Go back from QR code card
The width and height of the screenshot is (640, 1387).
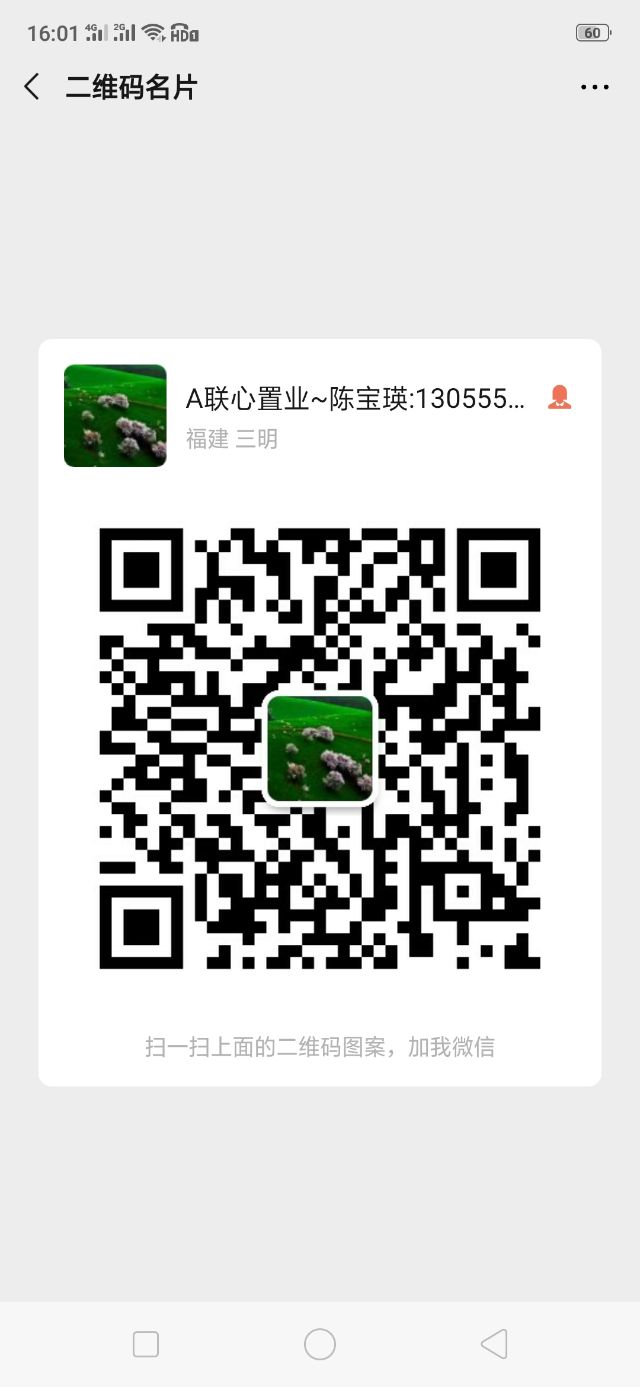(32, 87)
